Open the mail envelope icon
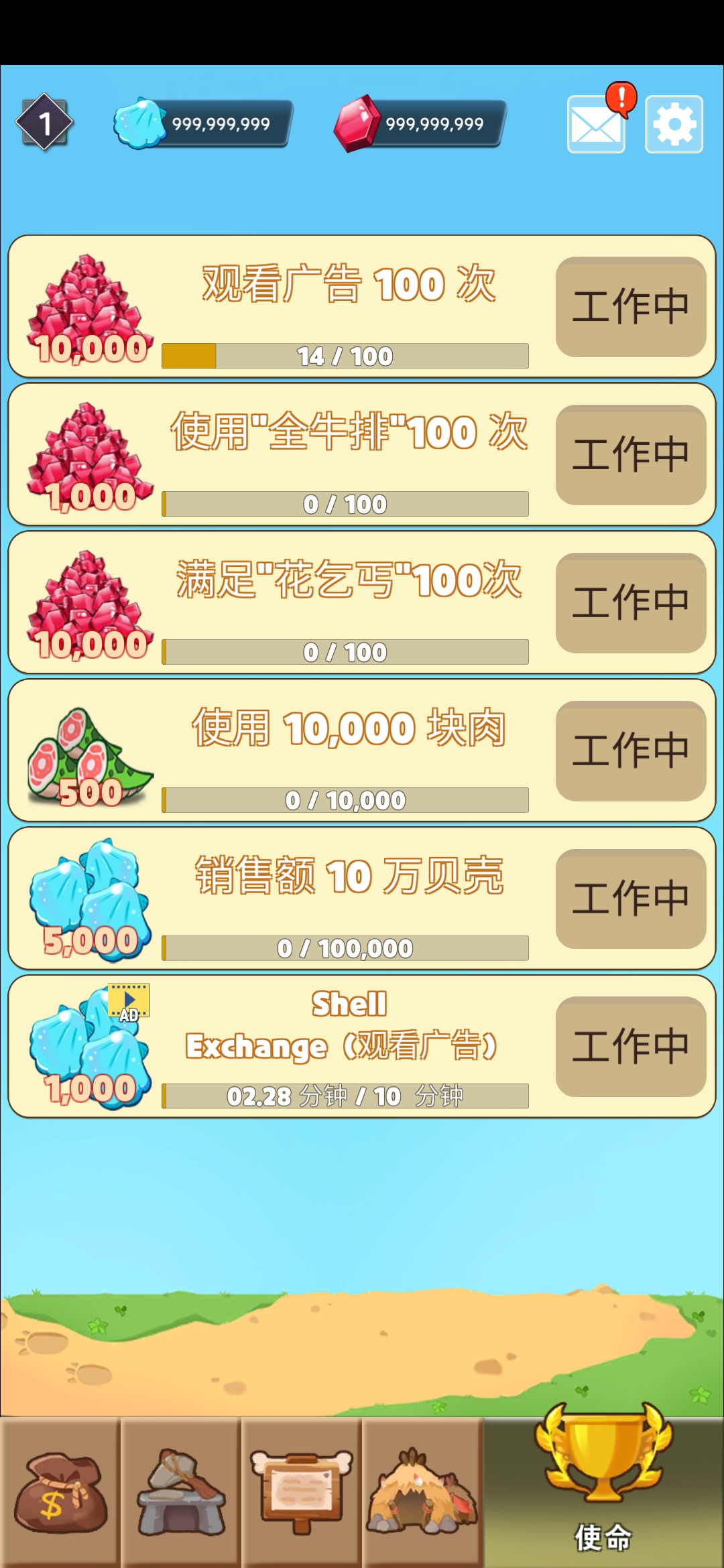This screenshot has width=724, height=1568. click(595, 124)
